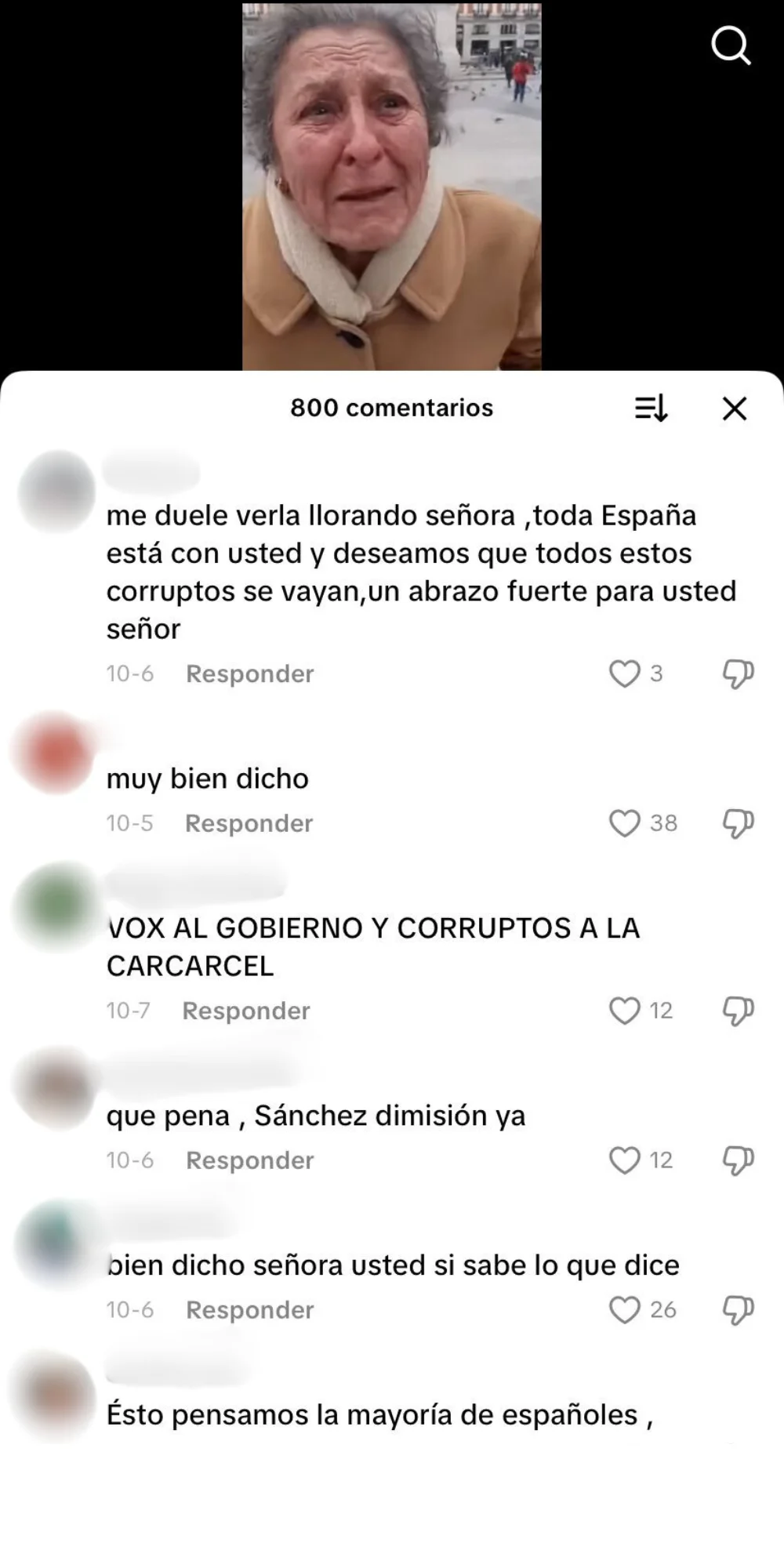The height and width of the screenshot is (1568, 784).
Task: Like the 'Sánchez dimisión ya' comment
Action: tap(624, 1160)
